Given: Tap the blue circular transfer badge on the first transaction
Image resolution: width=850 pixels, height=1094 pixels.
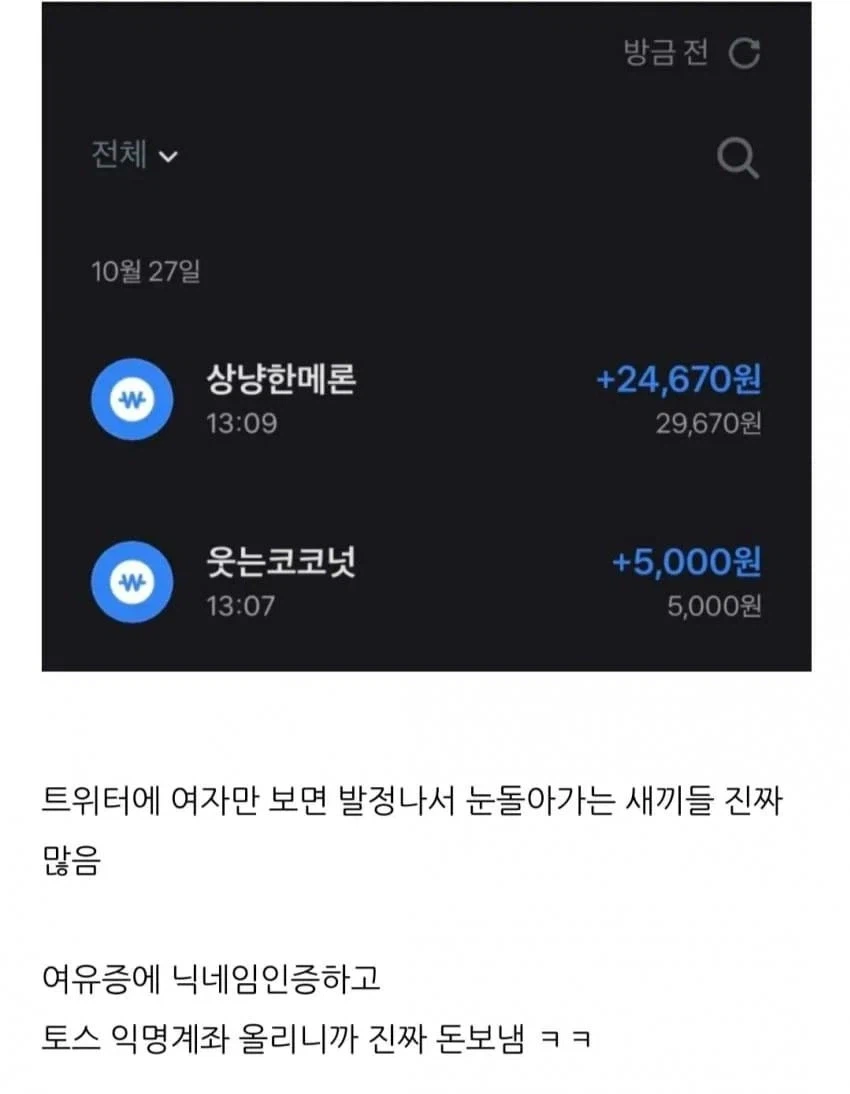Looking at the screenshot, I should pos(132,399).
